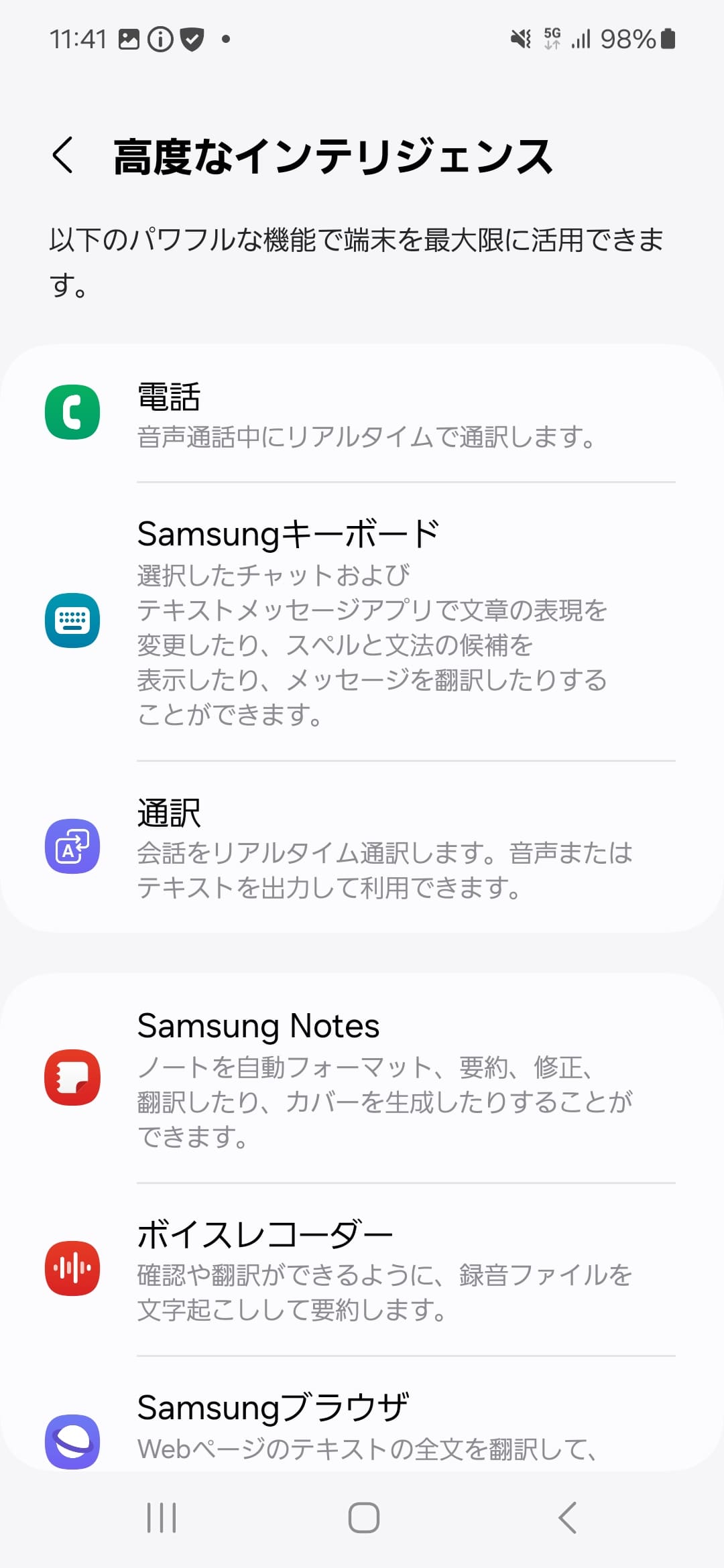
Task: Tap the 11:41 clock display
Action: [79, 40]
